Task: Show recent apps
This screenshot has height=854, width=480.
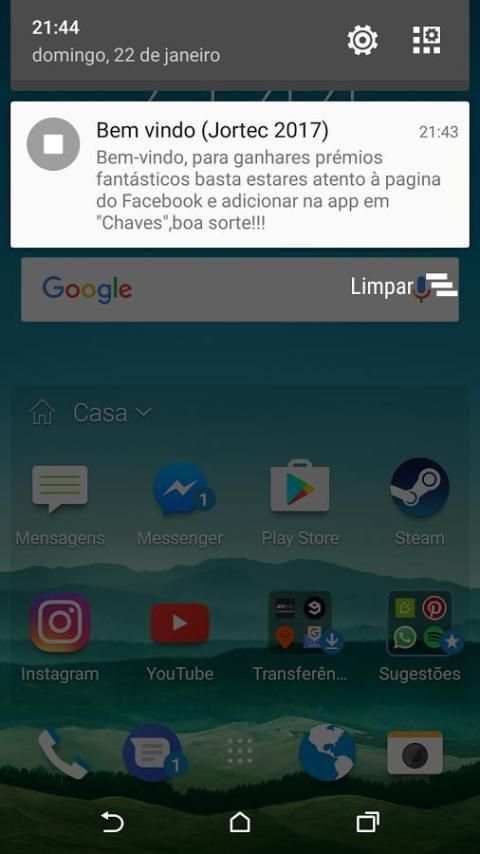Action: [x=367, y=821]
